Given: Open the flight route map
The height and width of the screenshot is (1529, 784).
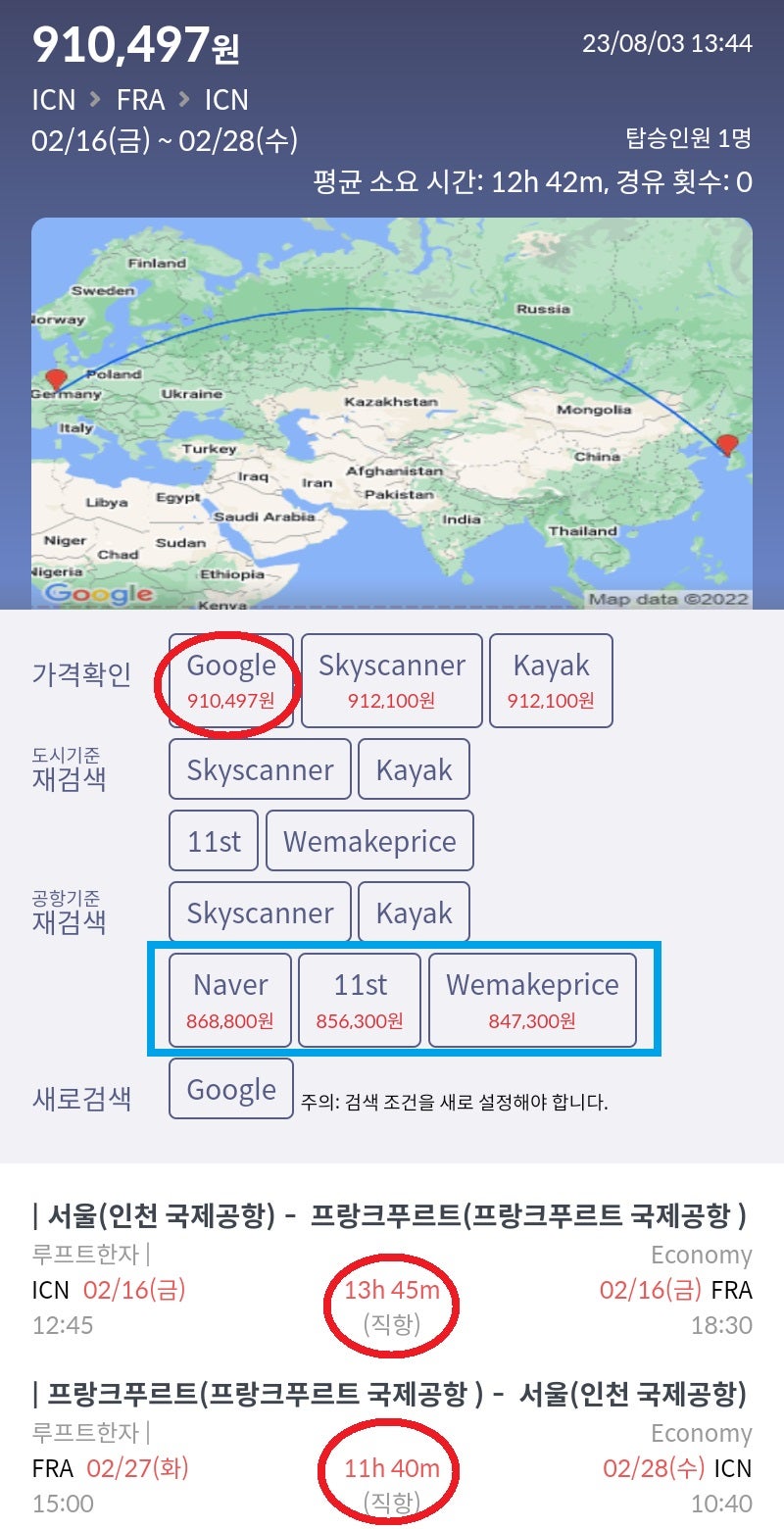Looking at the screenshot, I should [392, 414].
